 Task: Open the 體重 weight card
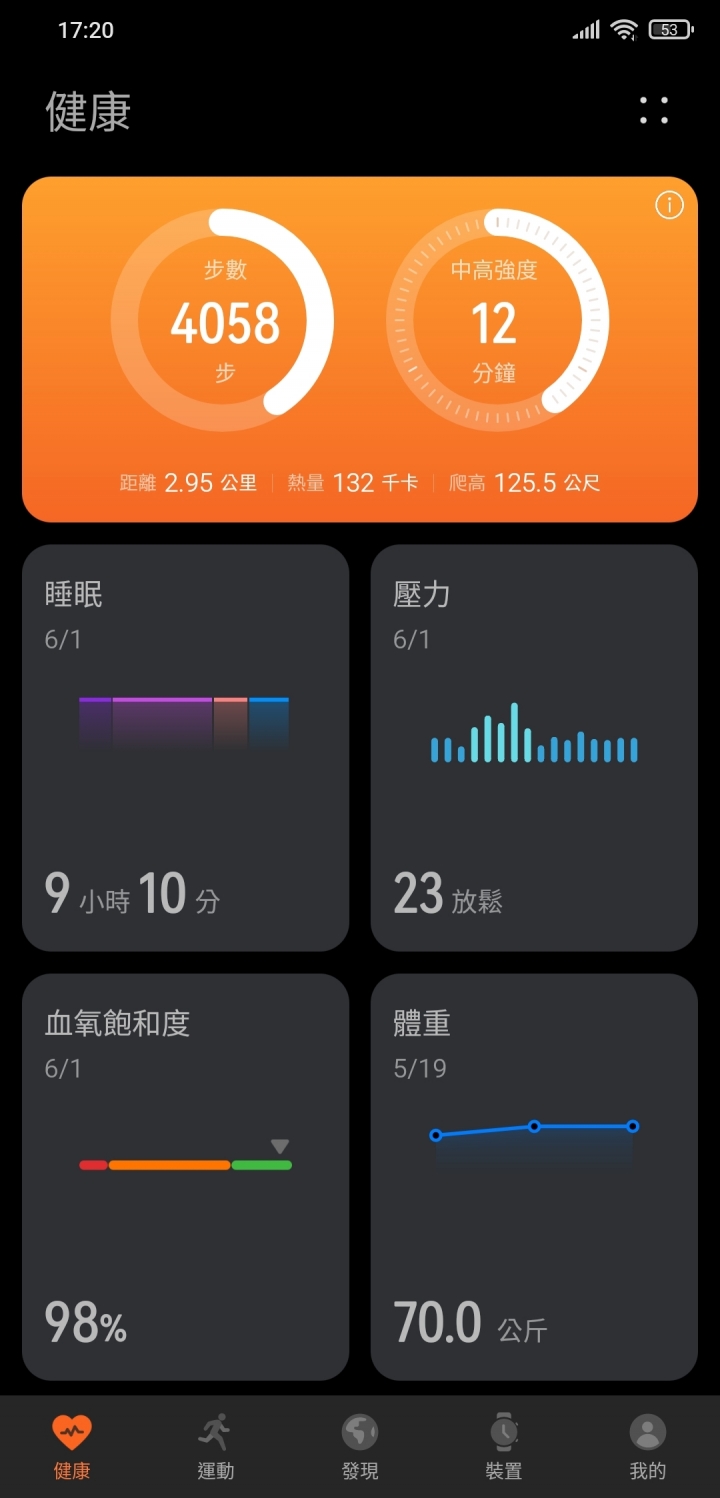tap(534, 1177)
